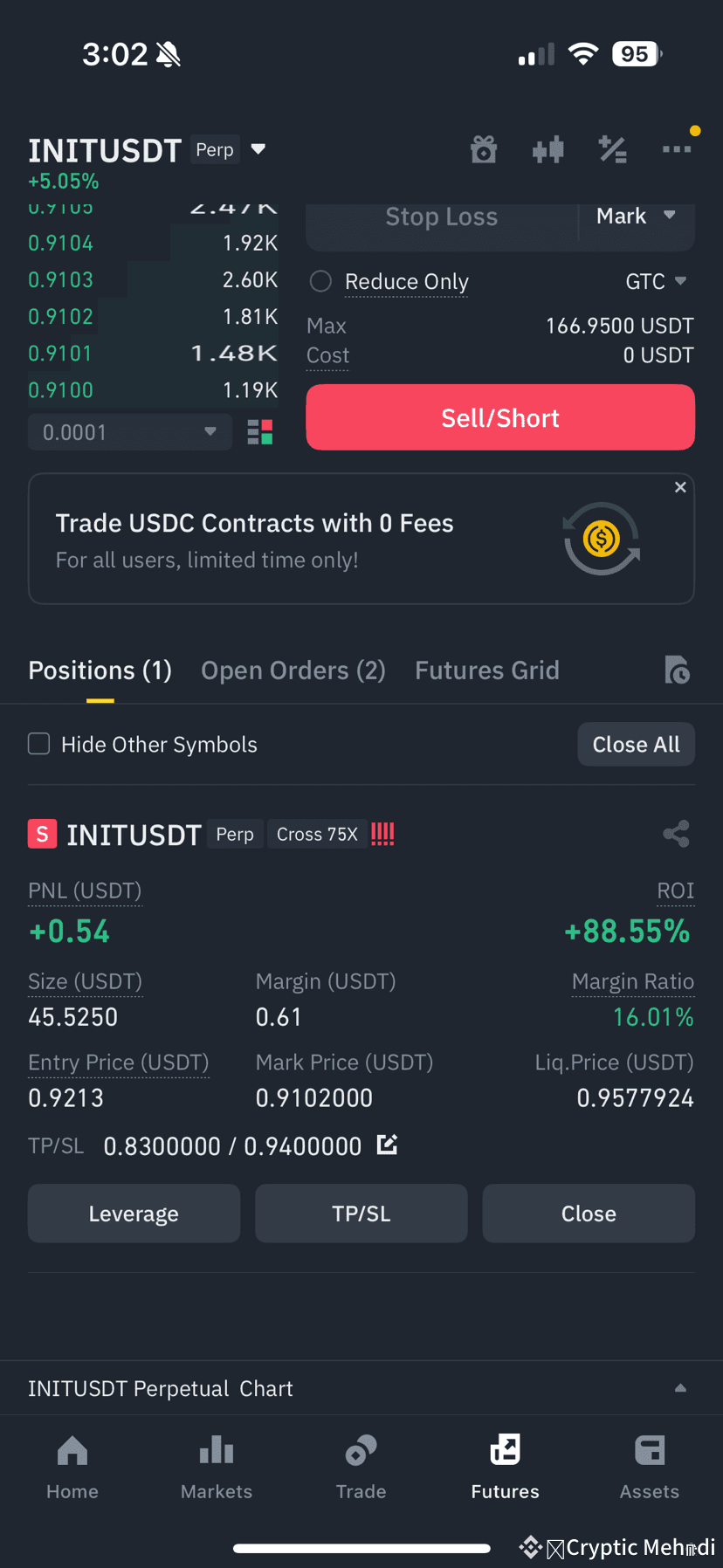Select the candlestick comparison icon
The image size is (723, 1568).
pyautogui.click(x=547, y=149)
